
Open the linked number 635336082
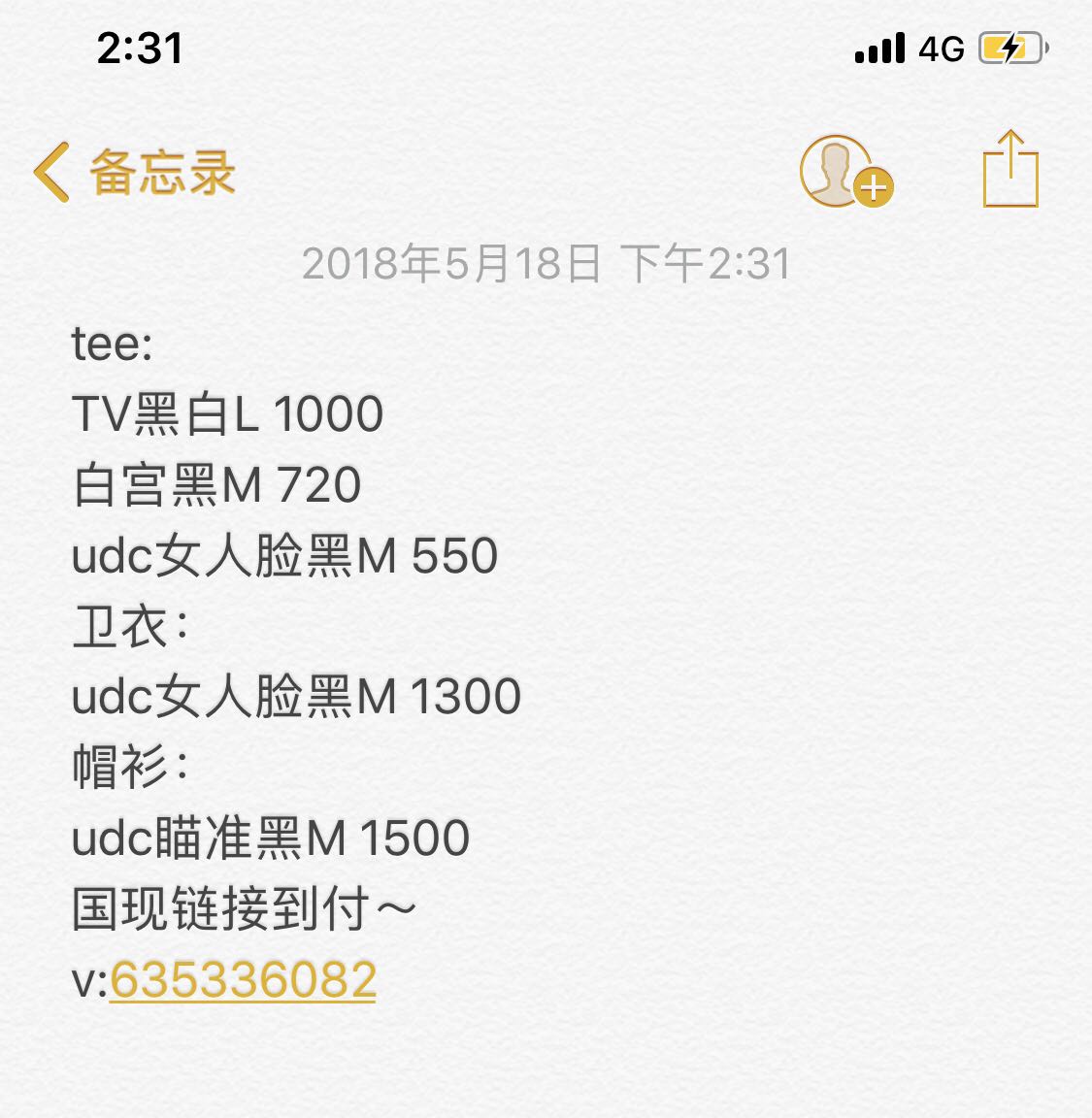coord(243,979)
